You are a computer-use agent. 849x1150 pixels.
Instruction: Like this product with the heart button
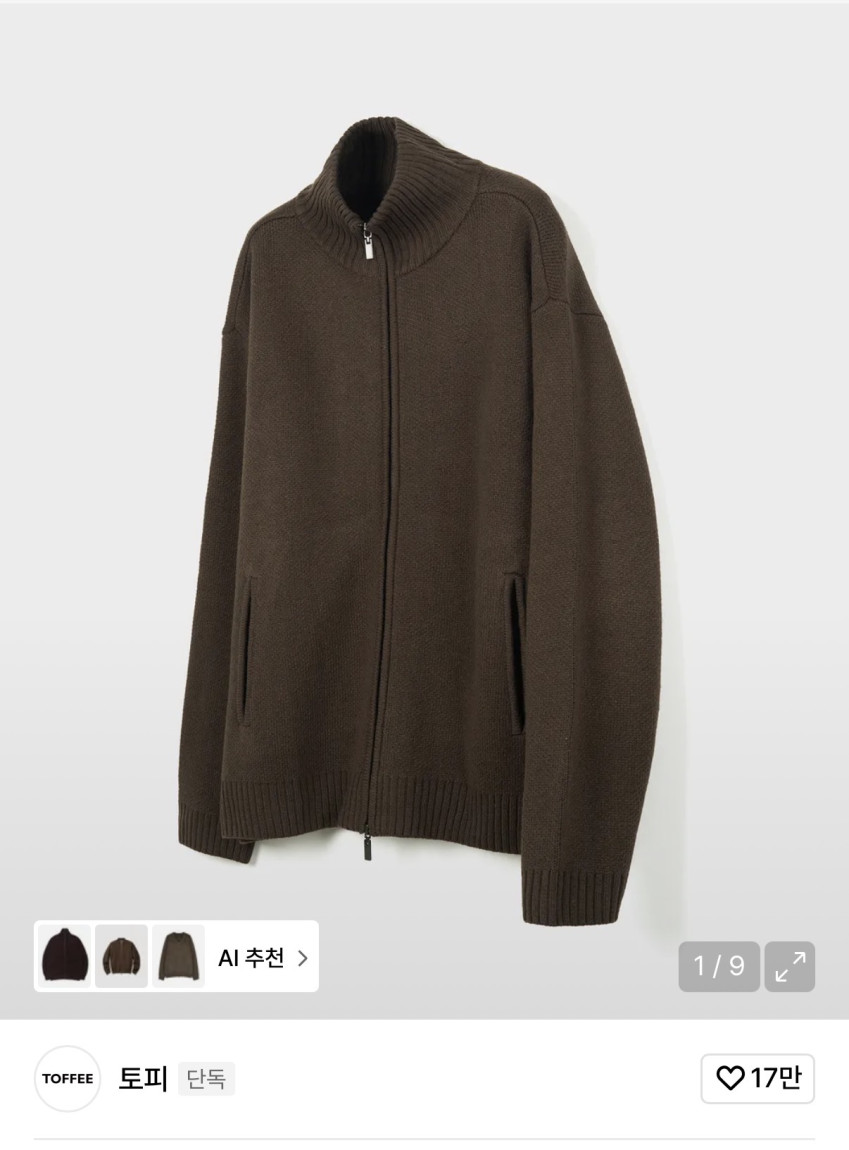pyautogui.click(x=757, y=1078)
